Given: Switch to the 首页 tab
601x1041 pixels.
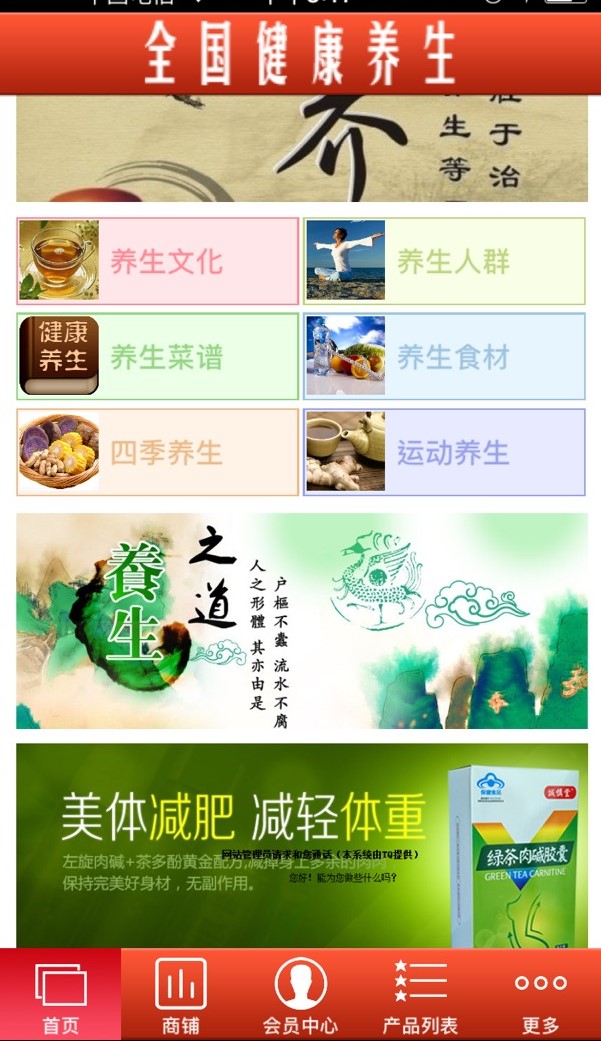Looking at the screenshot, I should [61, 995].
